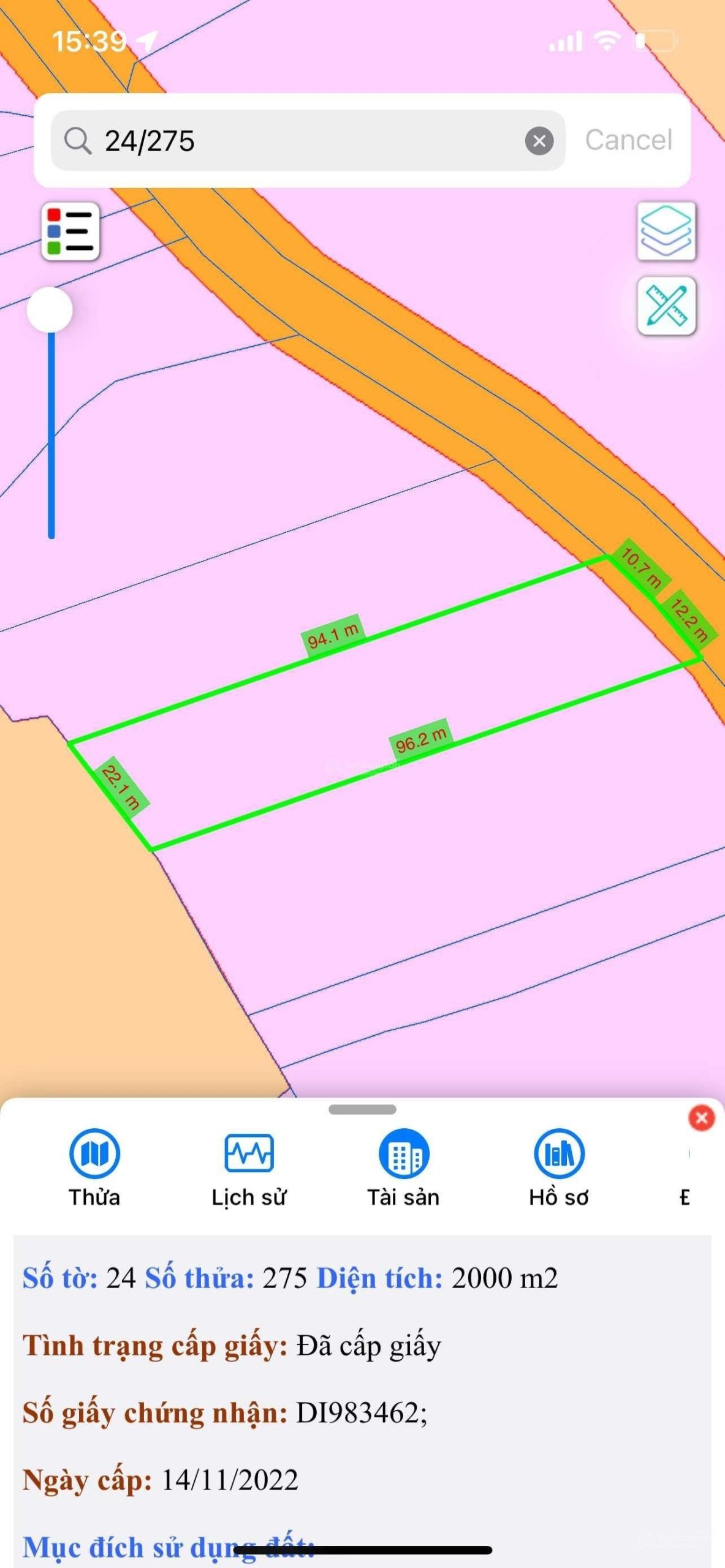Open the map legend
The width and height of the screenshot is (725, 1568).
click(70, 232)
